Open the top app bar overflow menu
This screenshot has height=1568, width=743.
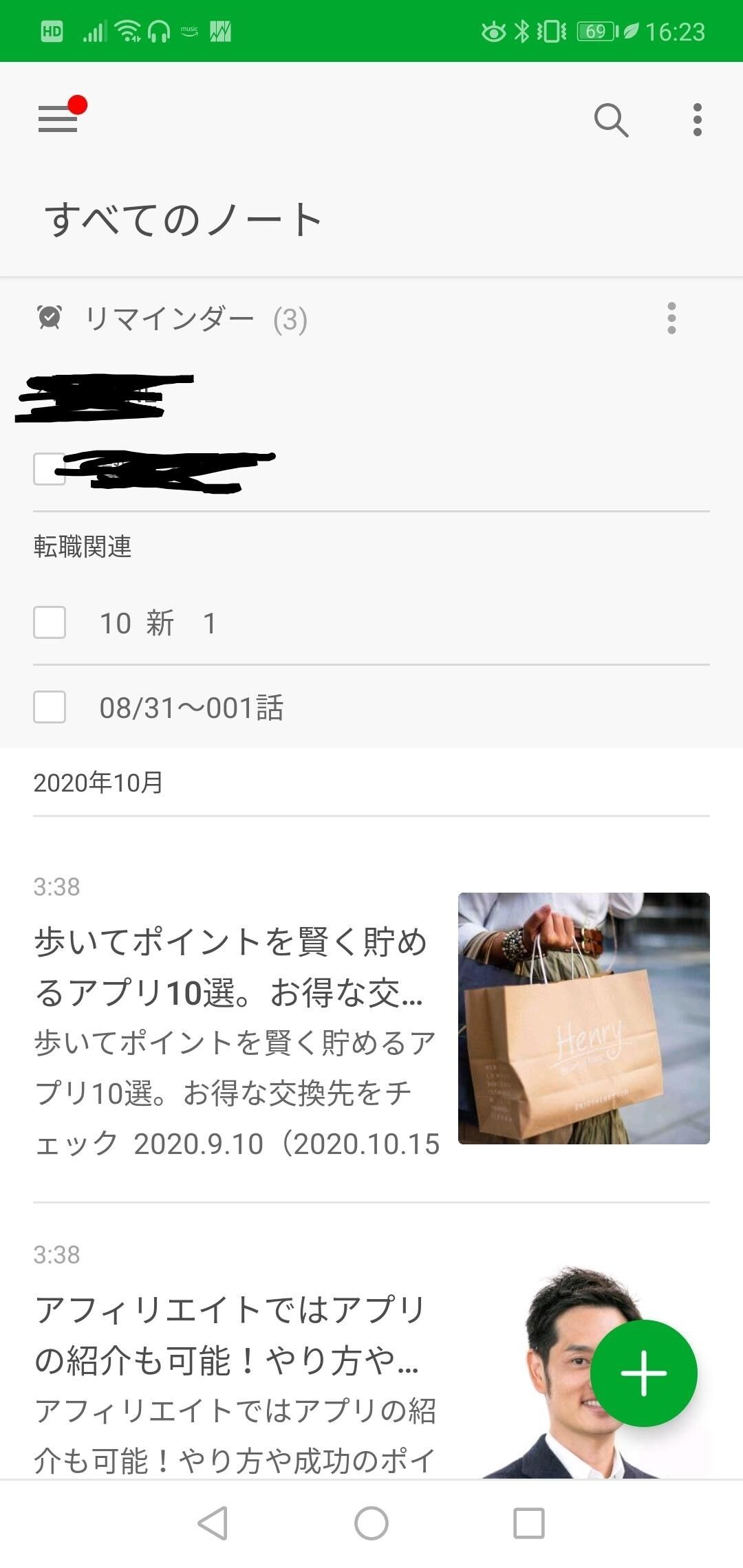coord(697,120)
